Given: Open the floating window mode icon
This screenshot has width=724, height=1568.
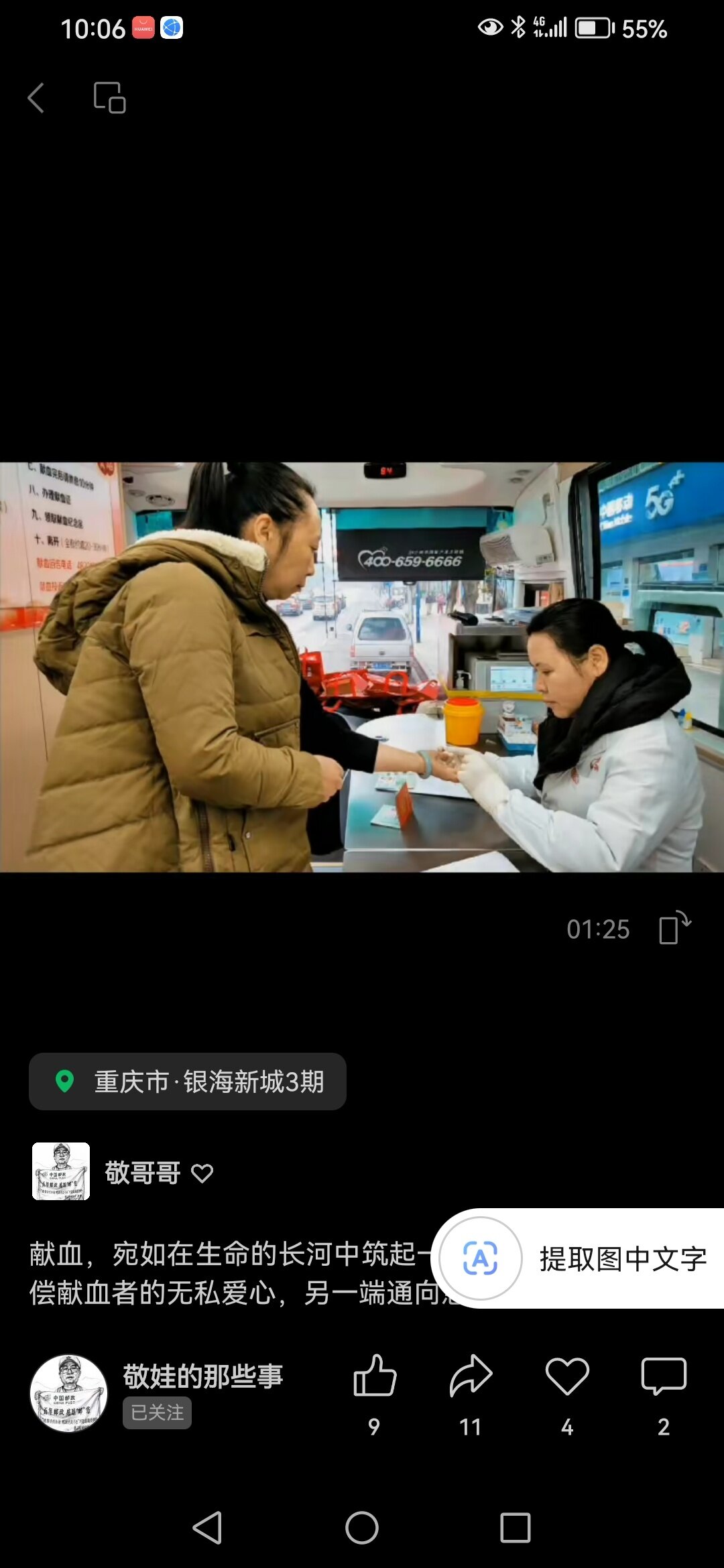Looking at the screenshot, I should point(109,98).
